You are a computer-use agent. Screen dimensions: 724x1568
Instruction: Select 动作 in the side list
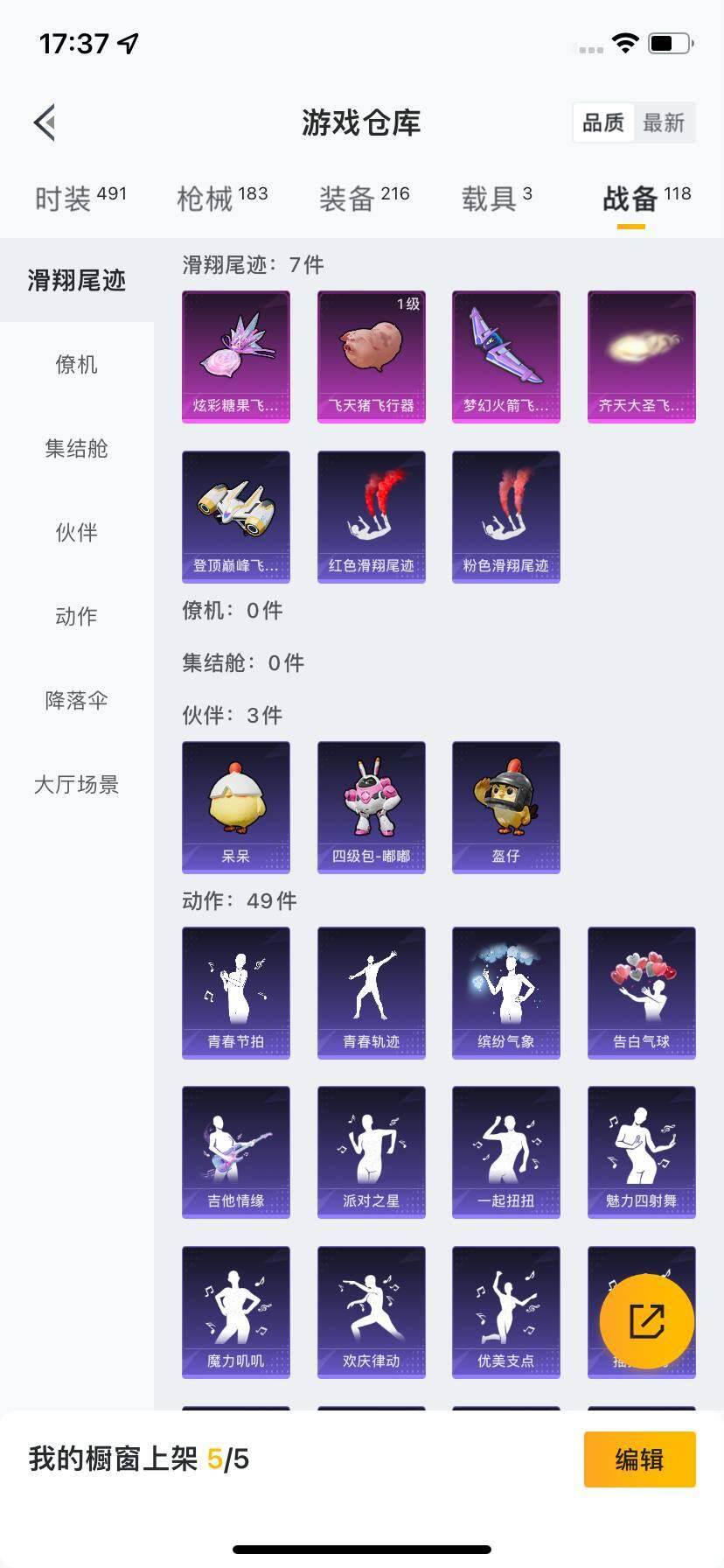click(x=77, y=616)
